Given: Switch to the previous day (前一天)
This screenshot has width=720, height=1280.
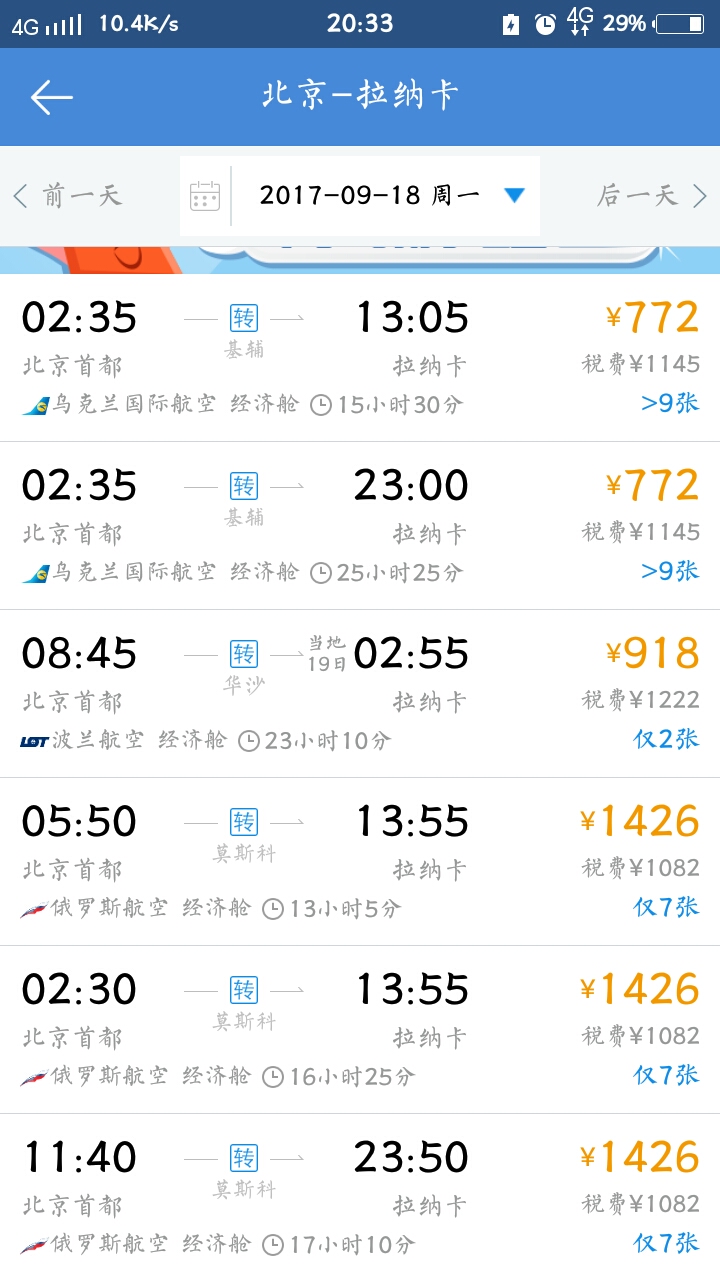Looking at the screenshot, I should click(x=67, y=195).
